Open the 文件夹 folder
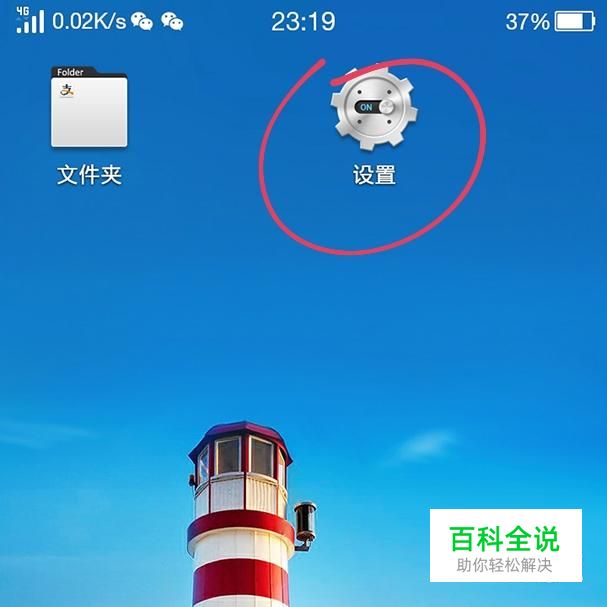Viewport: 607px width, 607px height. tap(90, 109)
